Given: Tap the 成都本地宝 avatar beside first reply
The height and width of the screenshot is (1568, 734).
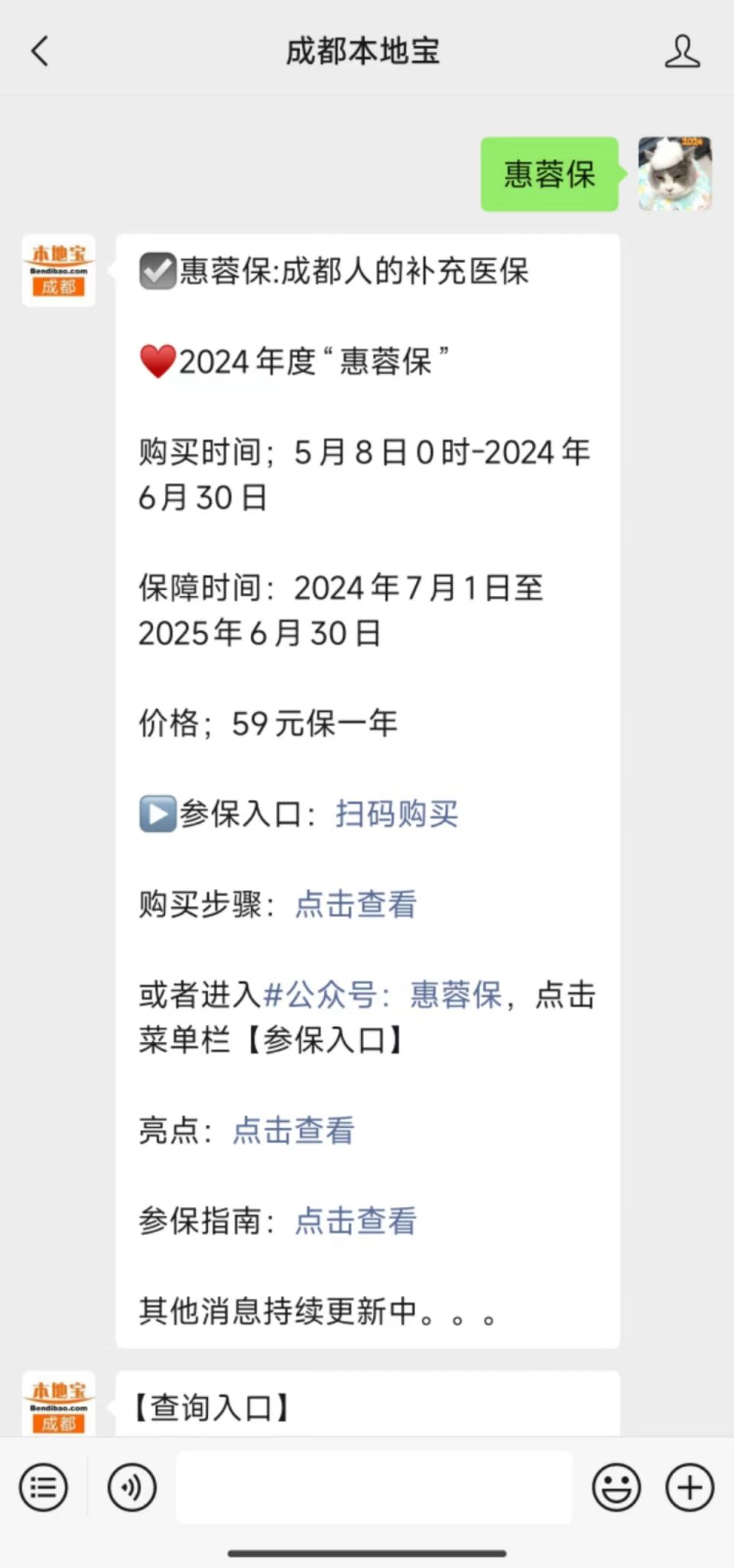Looking at the screenshot, I should click(x=59, y=271).
